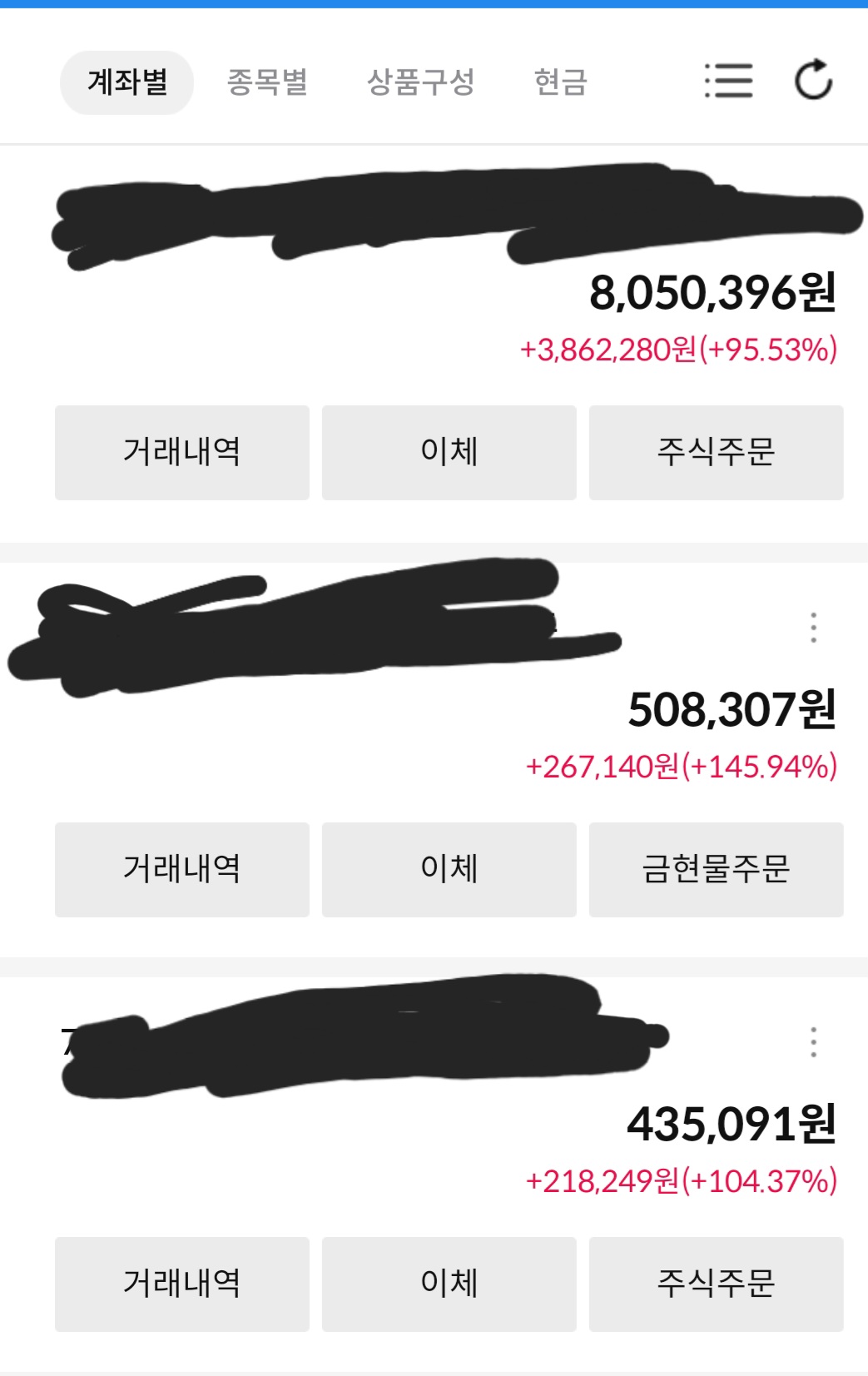
Task: Open the overflow menu for the 435,091원 account
Action: coord(813,1042)
